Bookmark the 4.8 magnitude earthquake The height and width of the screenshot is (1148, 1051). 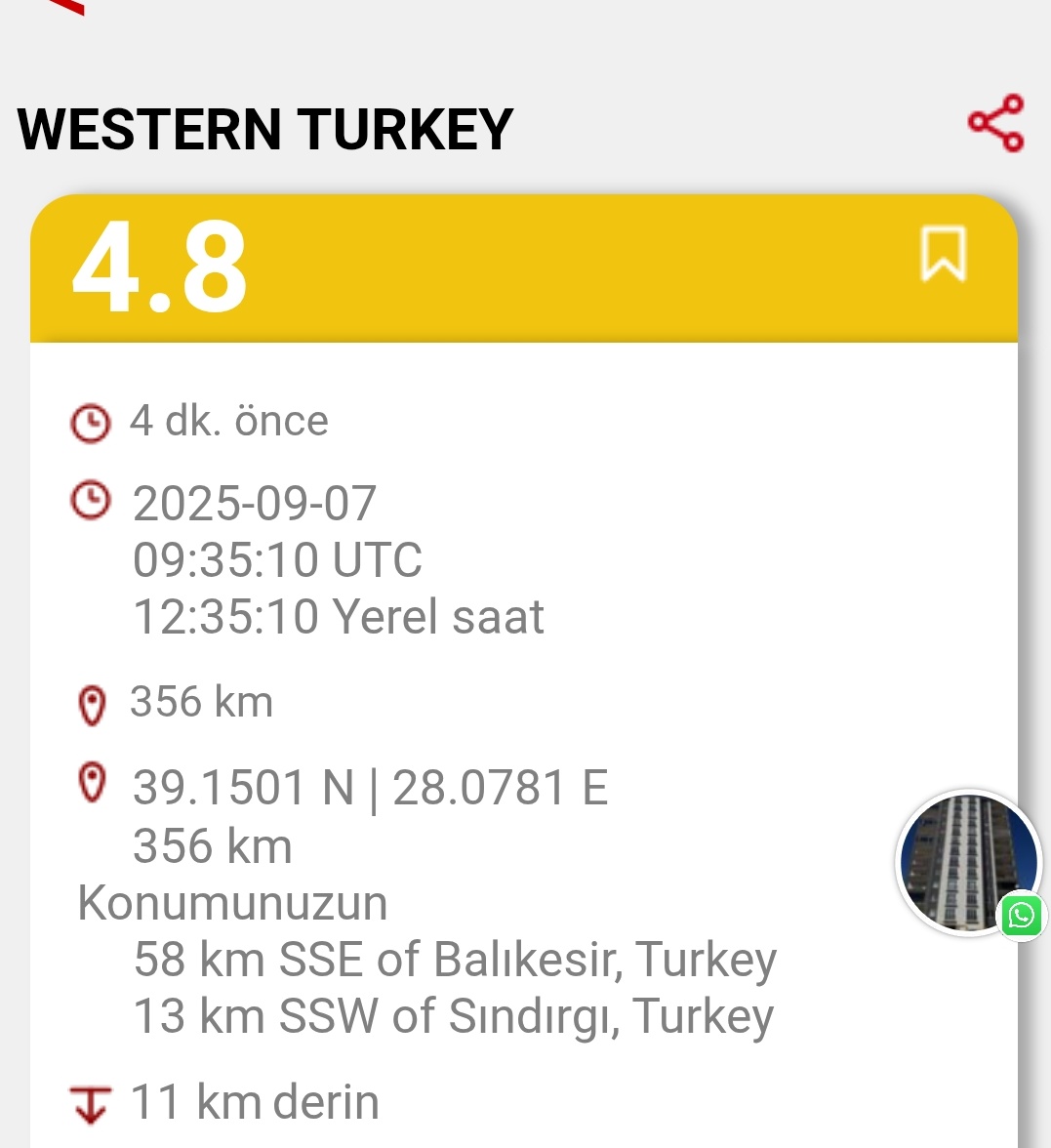pos(943,254)
